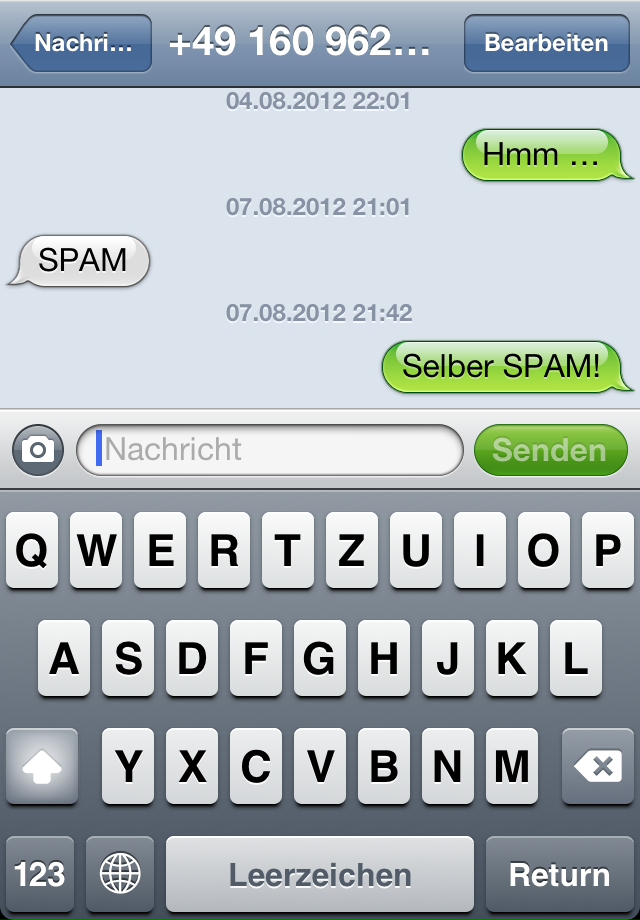Hit the backspace key
This screenshot has width=640, height=920.
(598, 767)
